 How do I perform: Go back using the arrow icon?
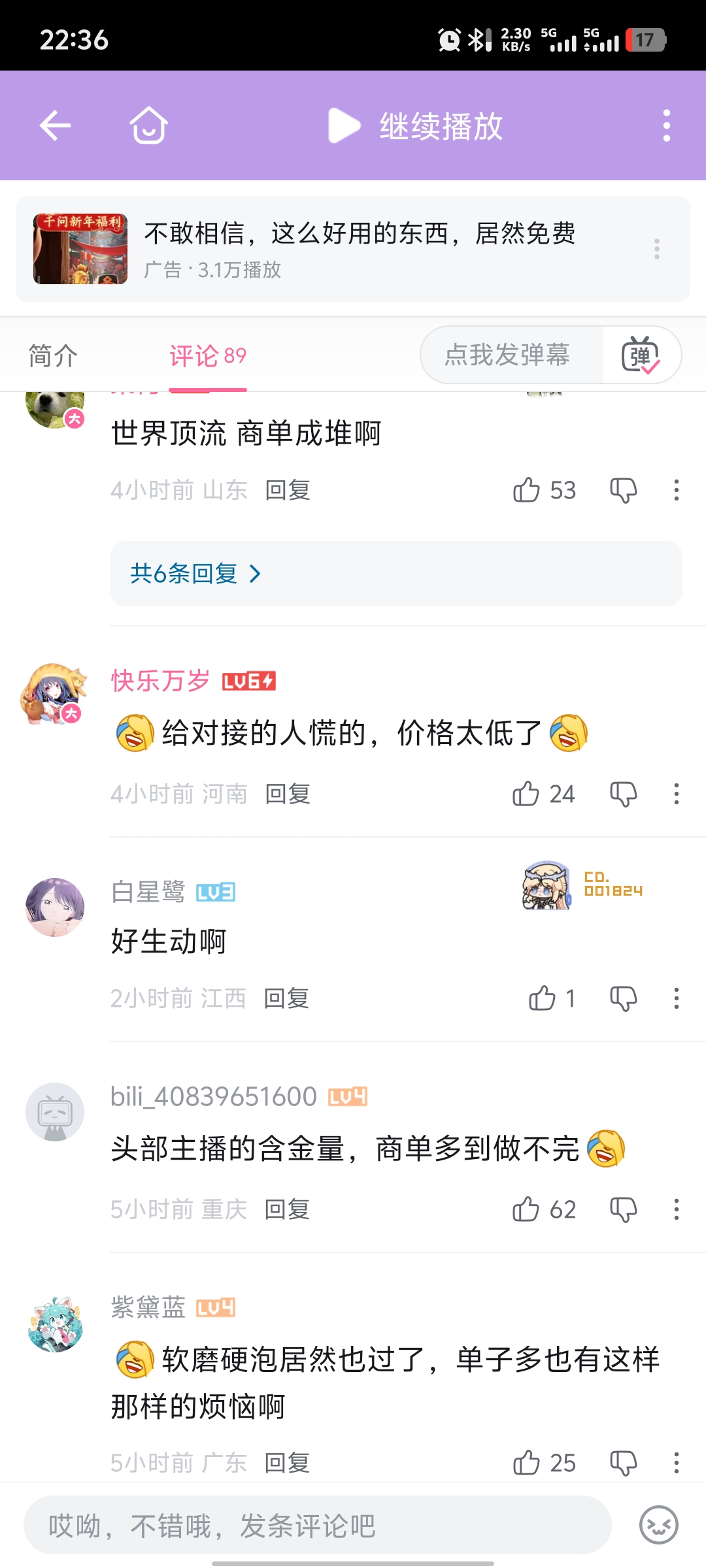tap(55, 125)
